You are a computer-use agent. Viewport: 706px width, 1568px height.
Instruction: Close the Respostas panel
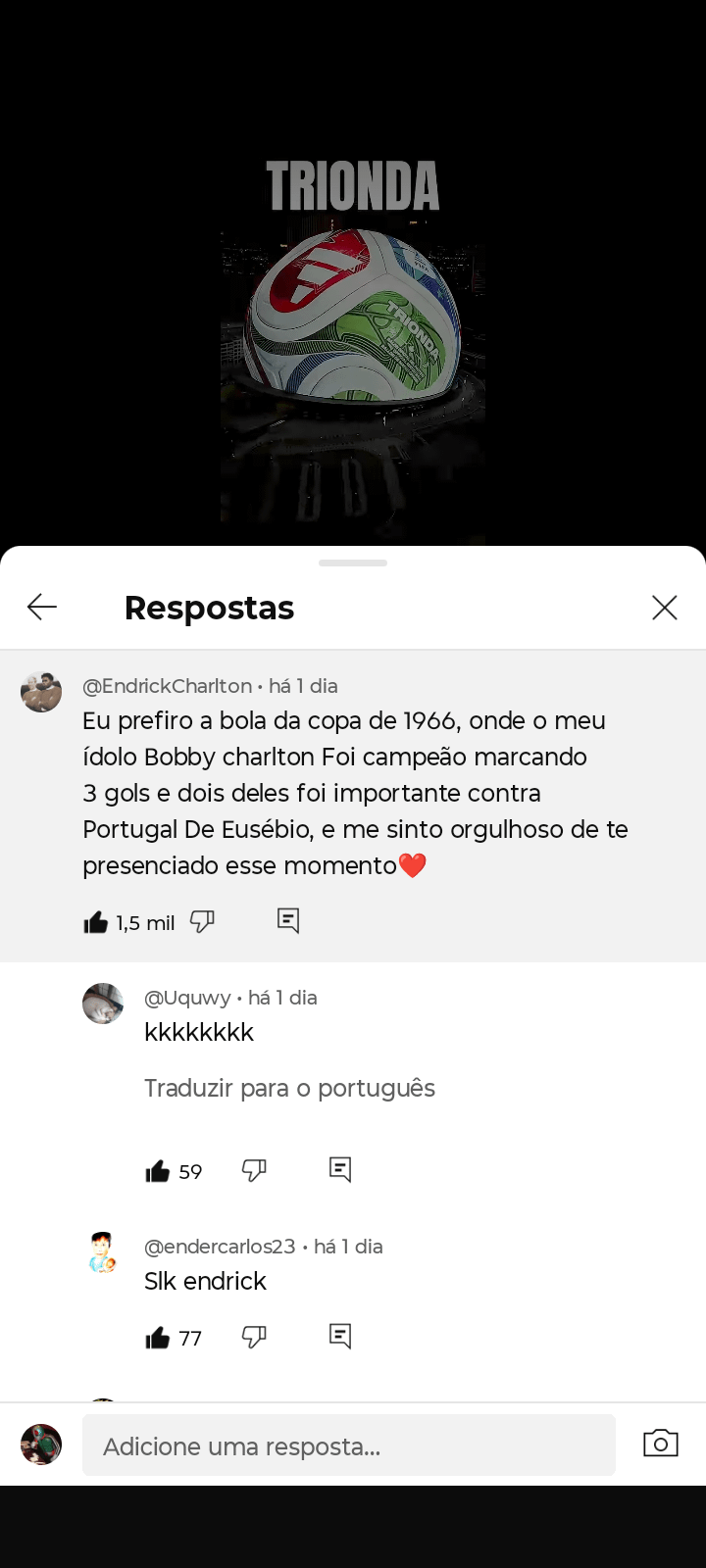[x=665, y=608]
